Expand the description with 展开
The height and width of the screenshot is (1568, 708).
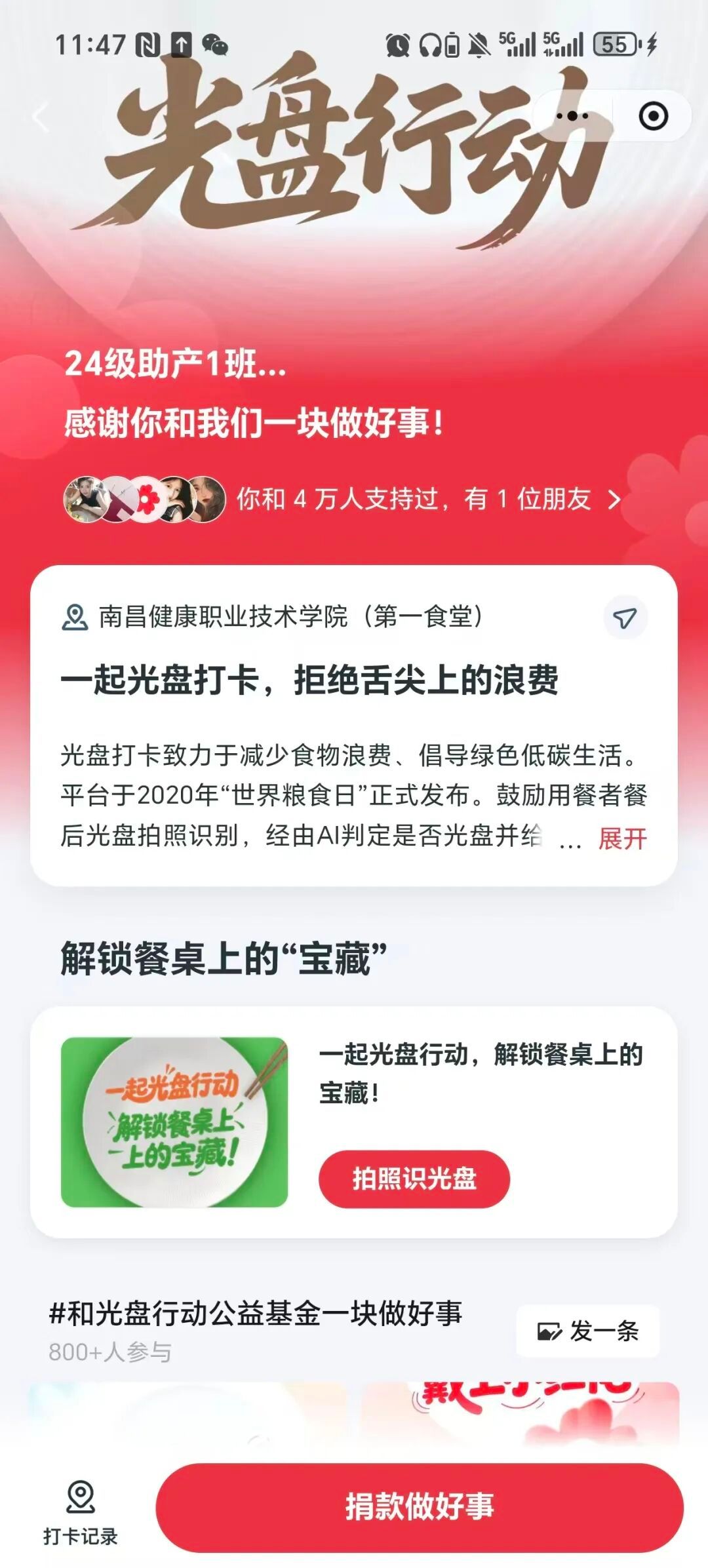click(x=622, y=838)
